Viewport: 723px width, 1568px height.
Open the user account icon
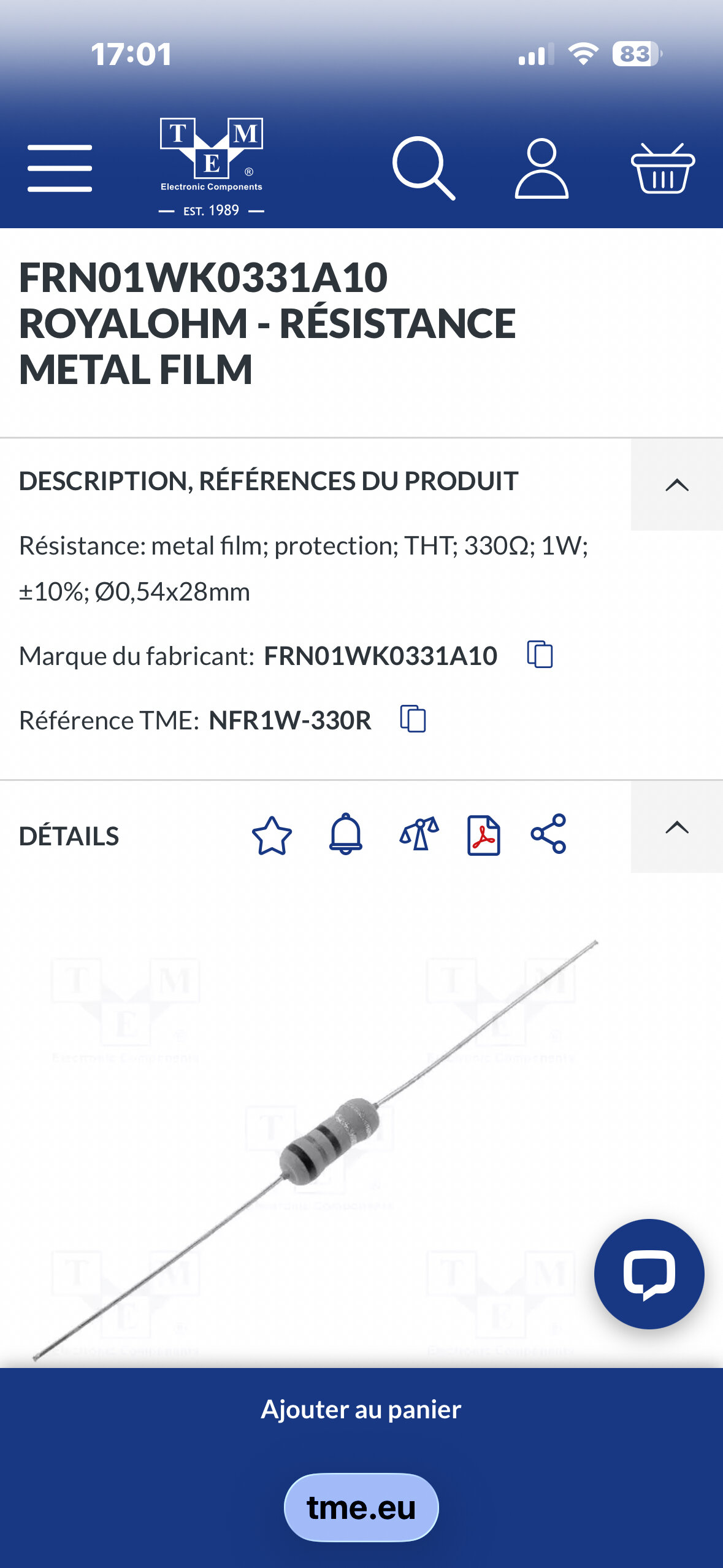(541, 168)
